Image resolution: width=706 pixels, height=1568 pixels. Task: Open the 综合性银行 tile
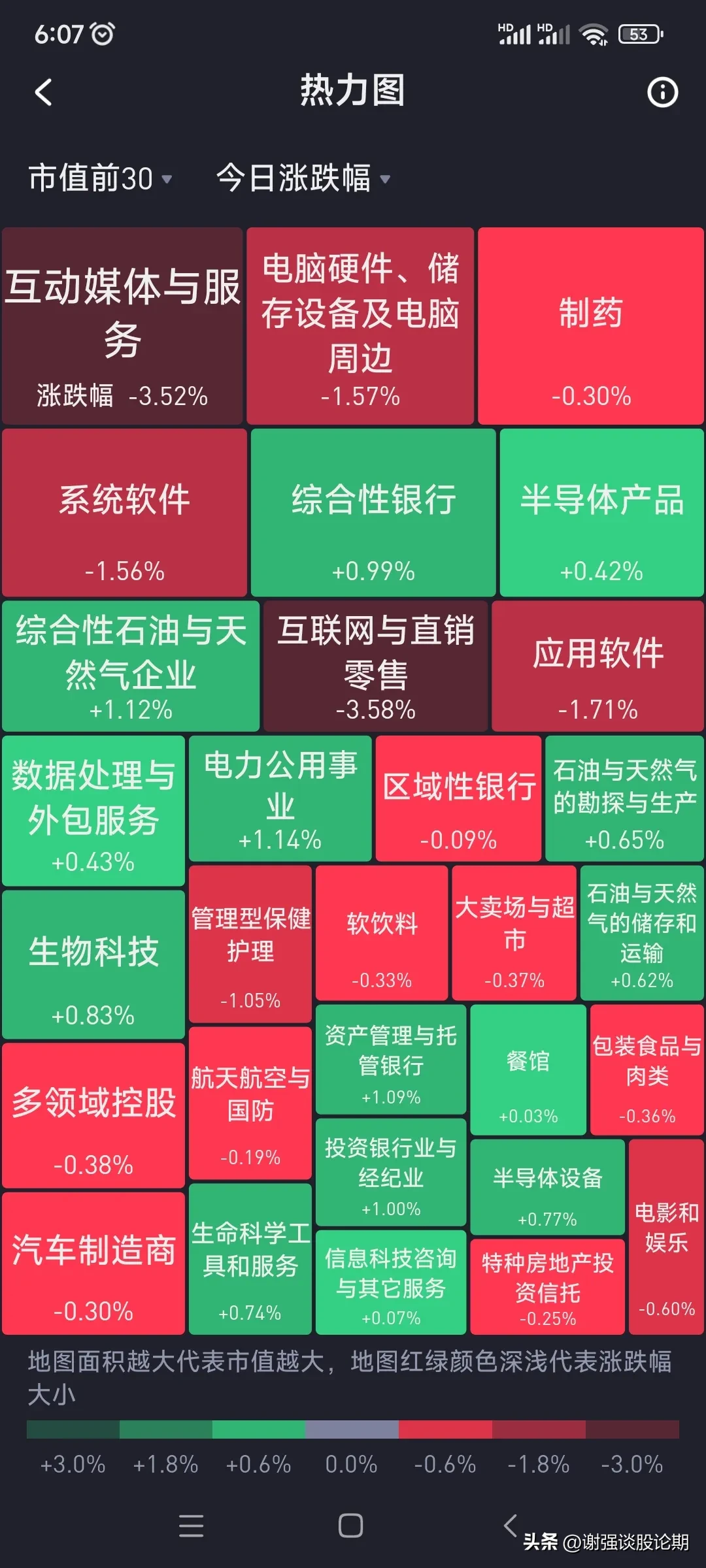373,513
